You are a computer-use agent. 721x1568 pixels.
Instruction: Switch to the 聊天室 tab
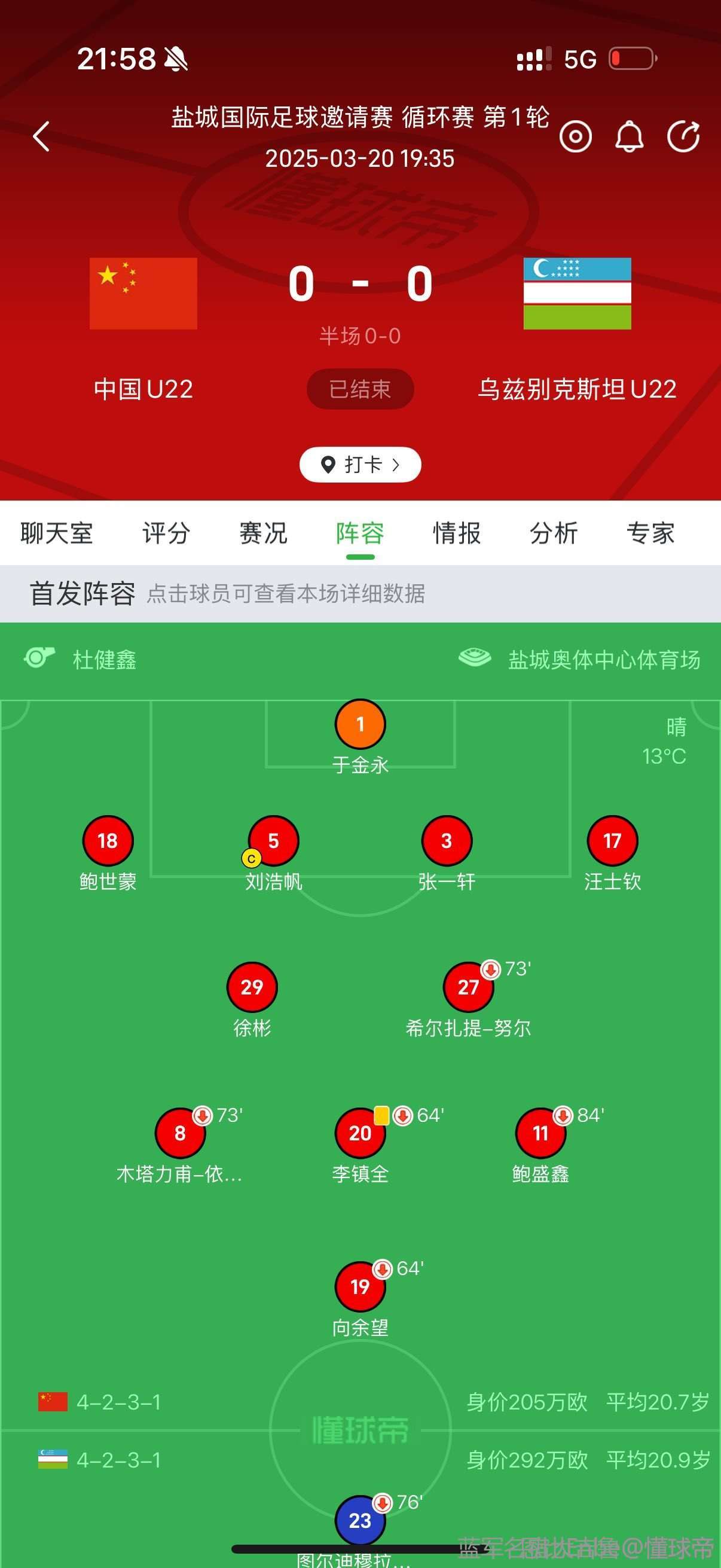[x=57, y=533]
